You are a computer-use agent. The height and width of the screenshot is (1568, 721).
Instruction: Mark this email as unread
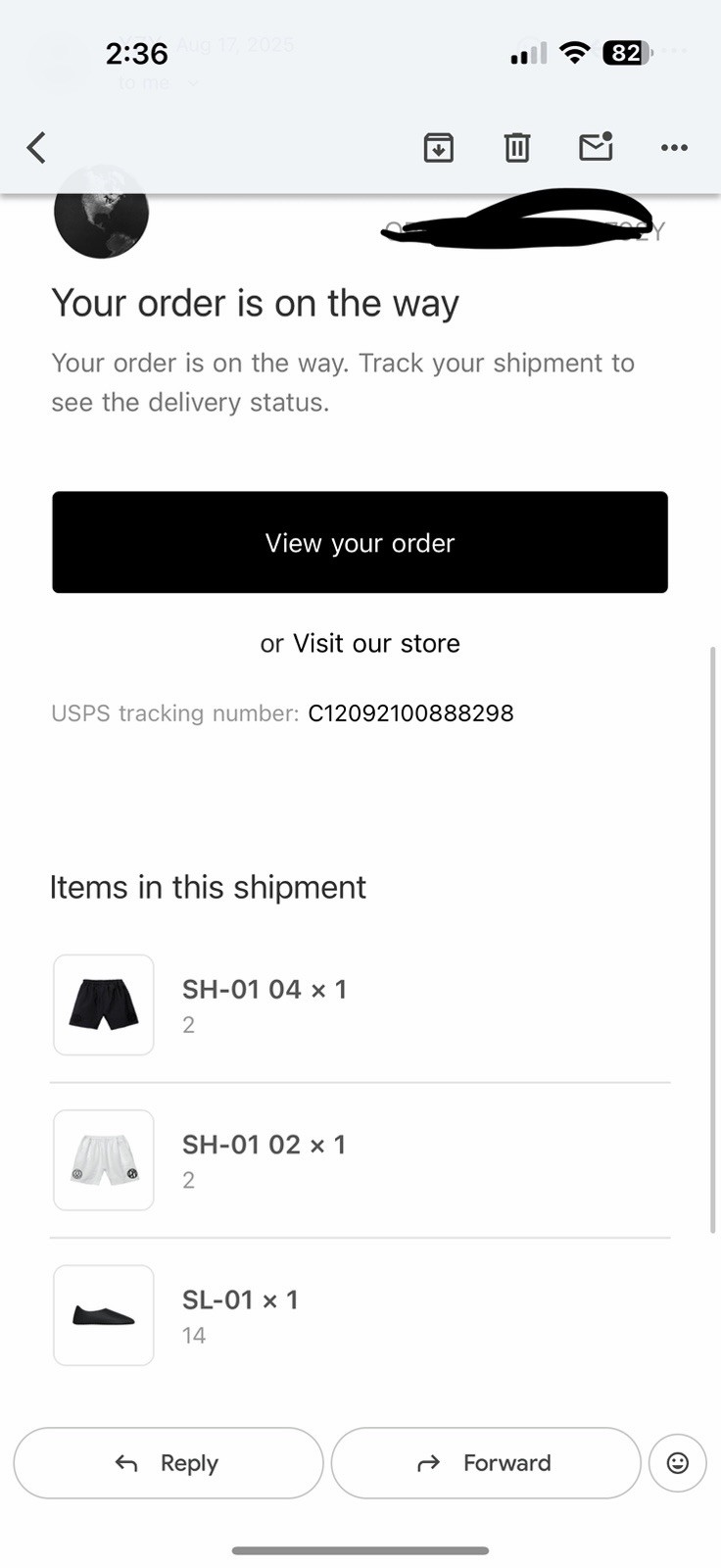tap(596, 147)
